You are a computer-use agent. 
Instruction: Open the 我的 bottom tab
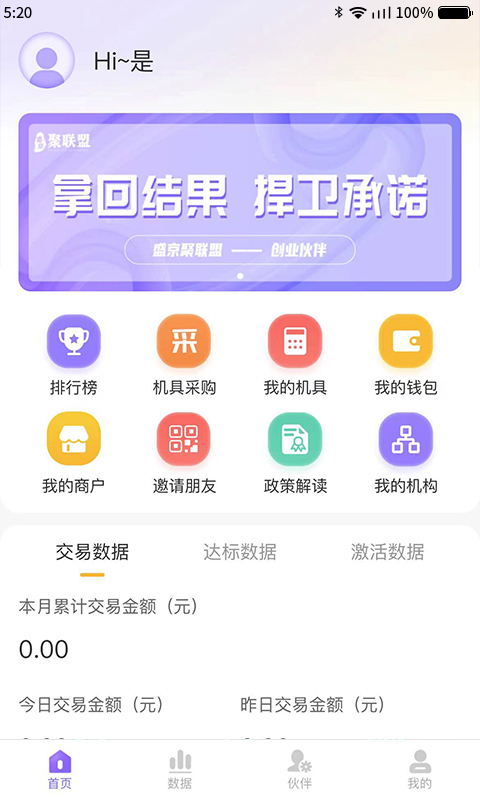click(x=419, y=770)
